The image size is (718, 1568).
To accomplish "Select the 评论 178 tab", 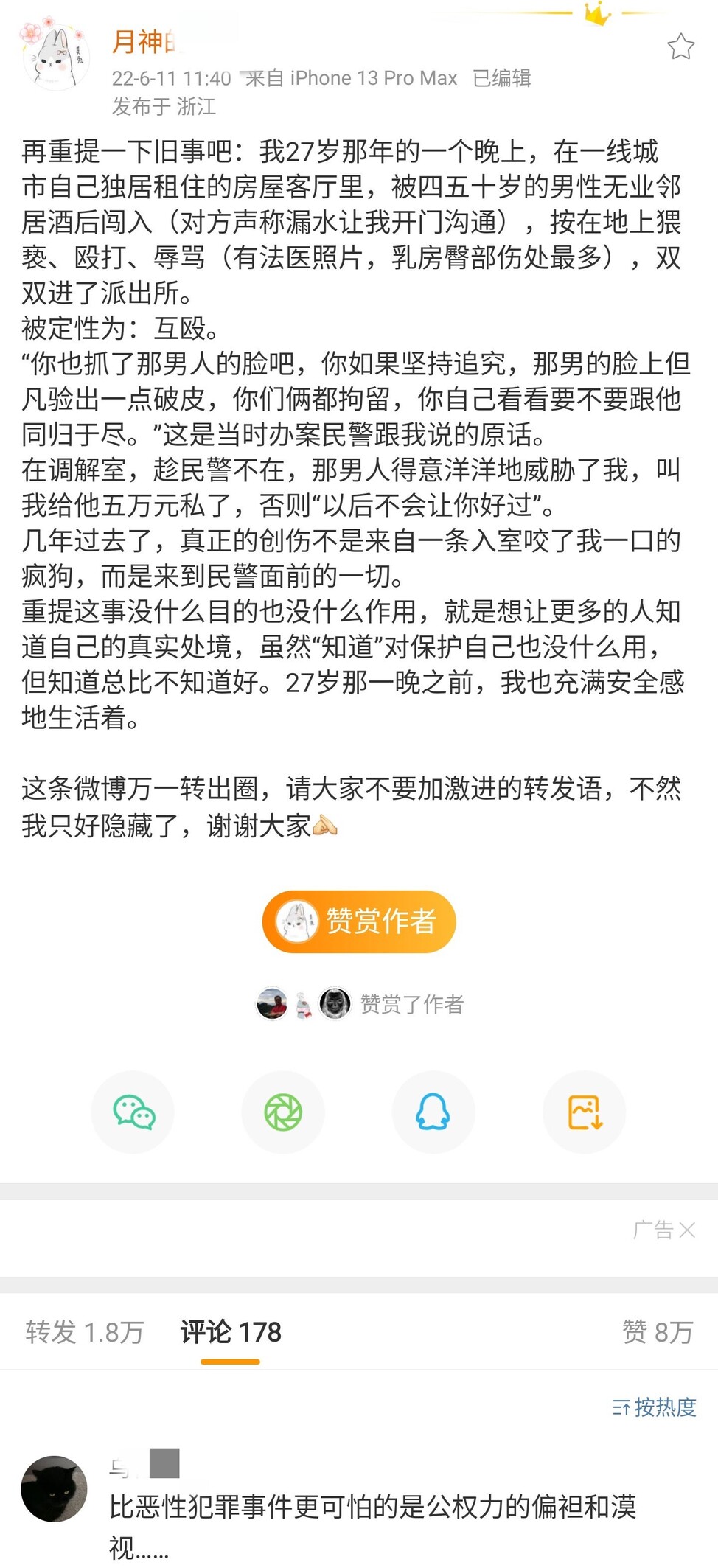I will [231, 1332].
